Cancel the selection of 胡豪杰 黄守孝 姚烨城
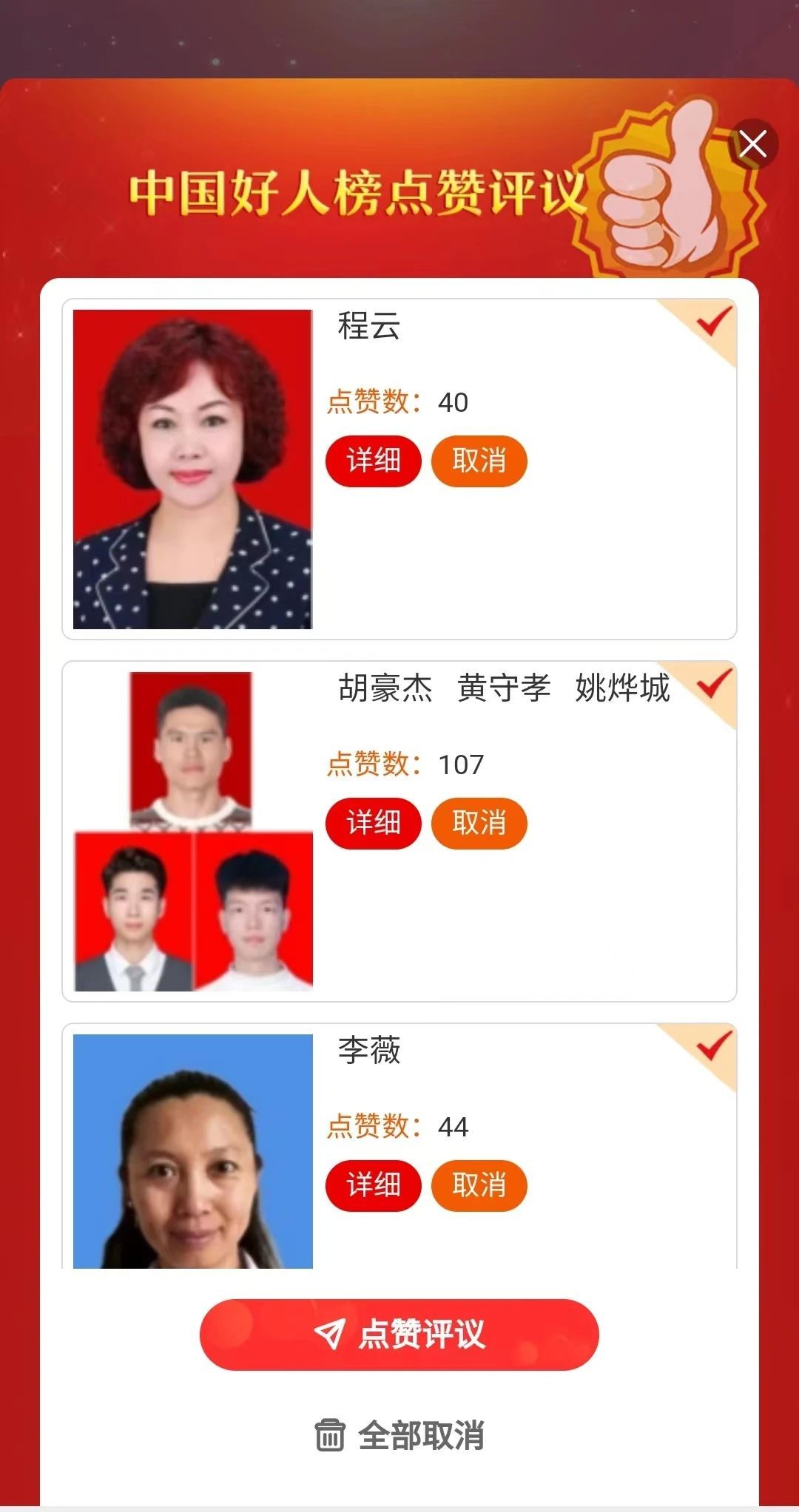The width and height of the screenshot is (799, 1512). pos(479,823)
